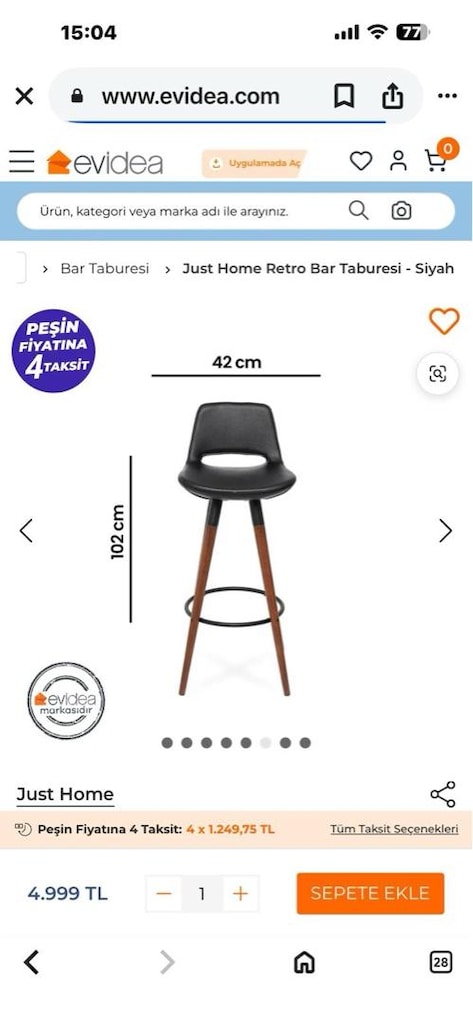Close the browser tab with X
The width and height of the screenshot is (473, 1024).
point(24,97)
